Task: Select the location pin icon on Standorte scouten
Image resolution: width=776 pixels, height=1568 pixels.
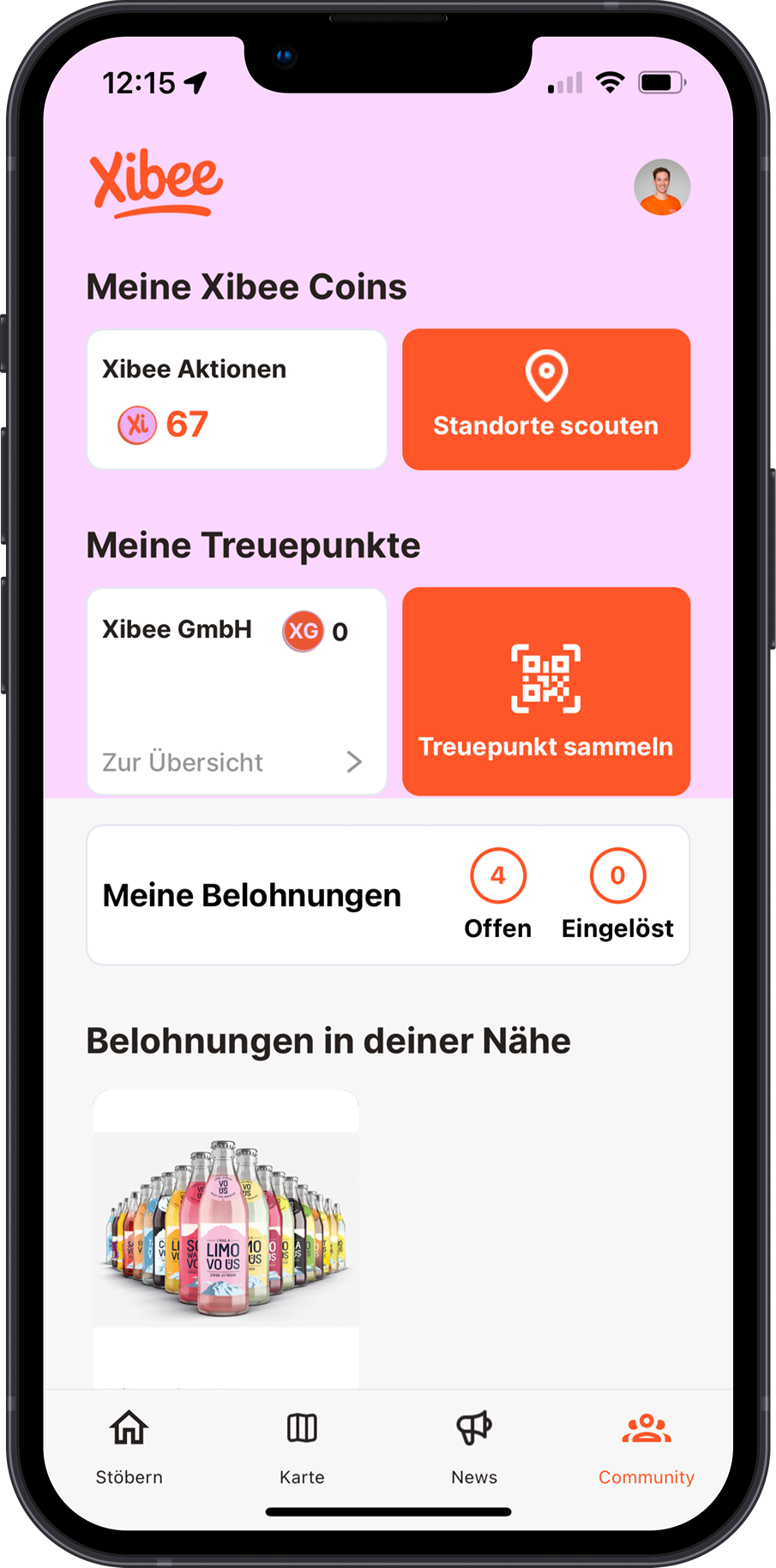Action: 546,375
